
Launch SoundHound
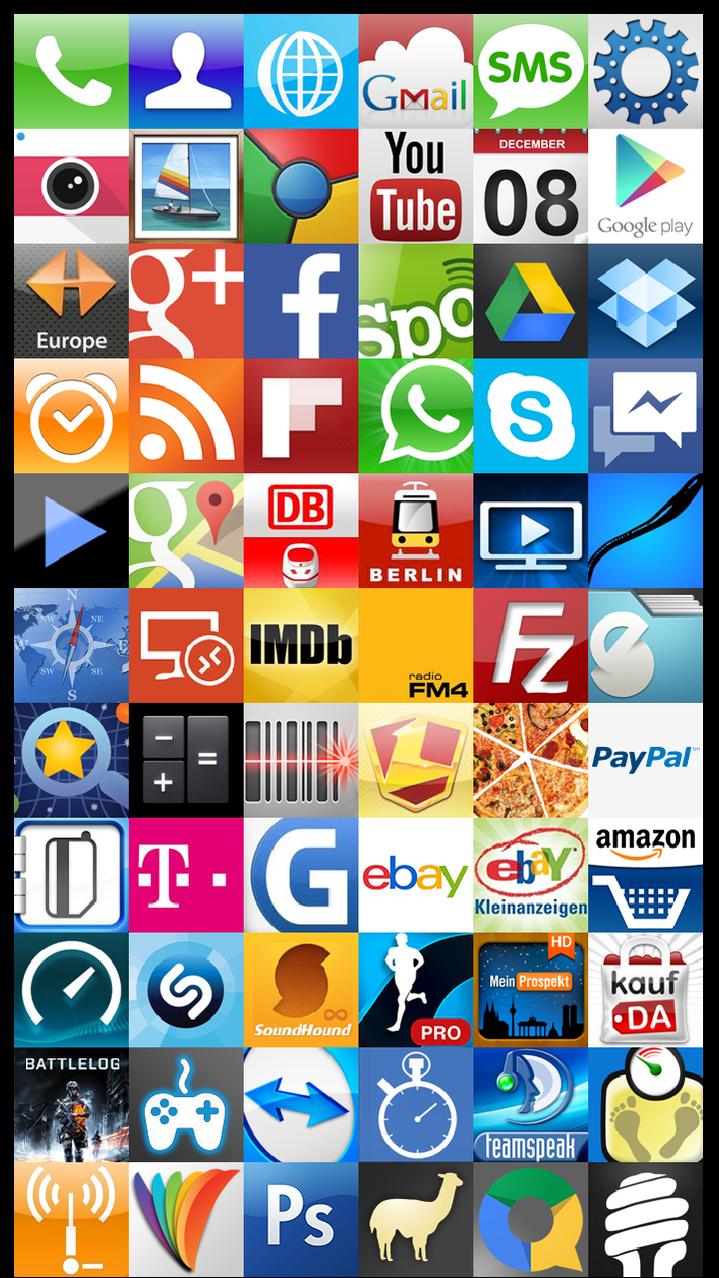pos(300,991)
